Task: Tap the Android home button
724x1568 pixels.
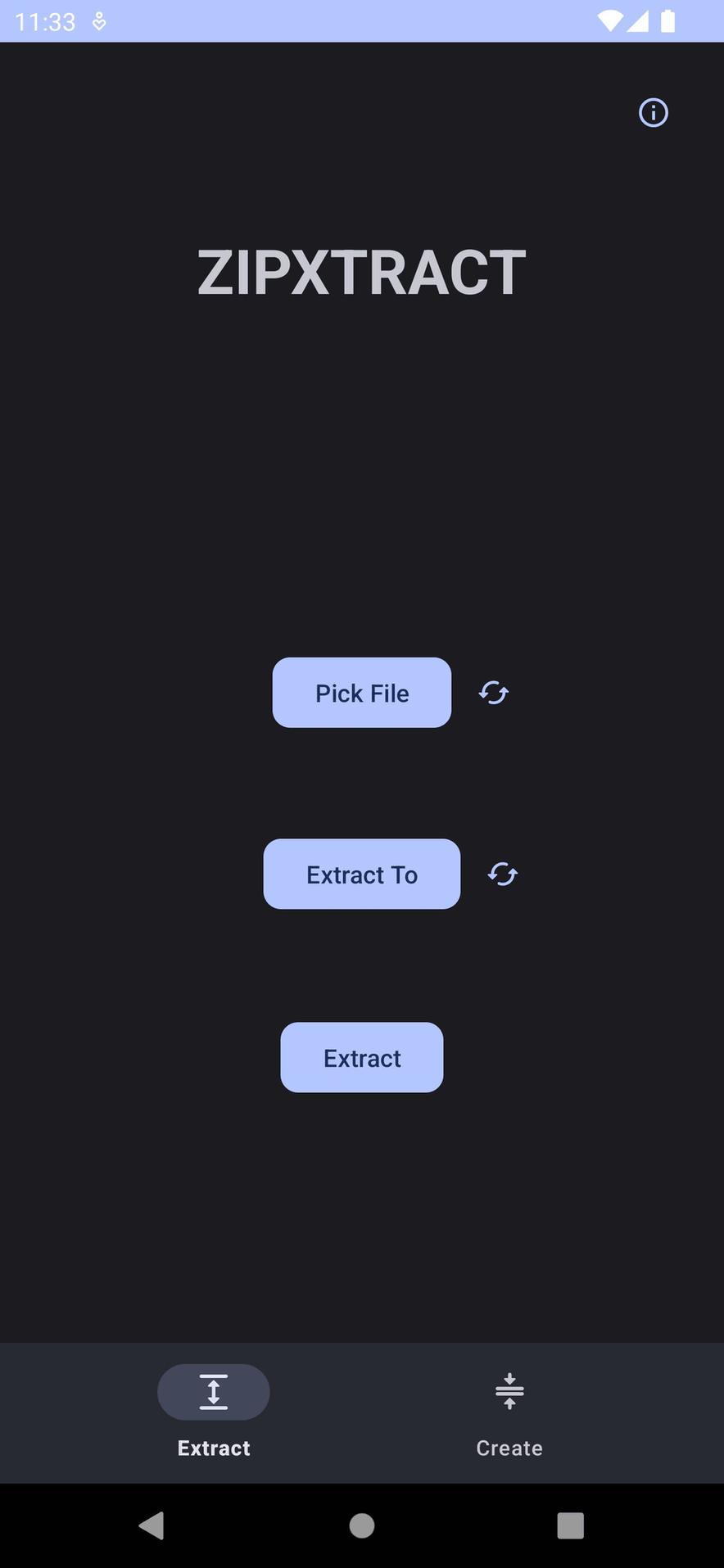Action: 361,1525
